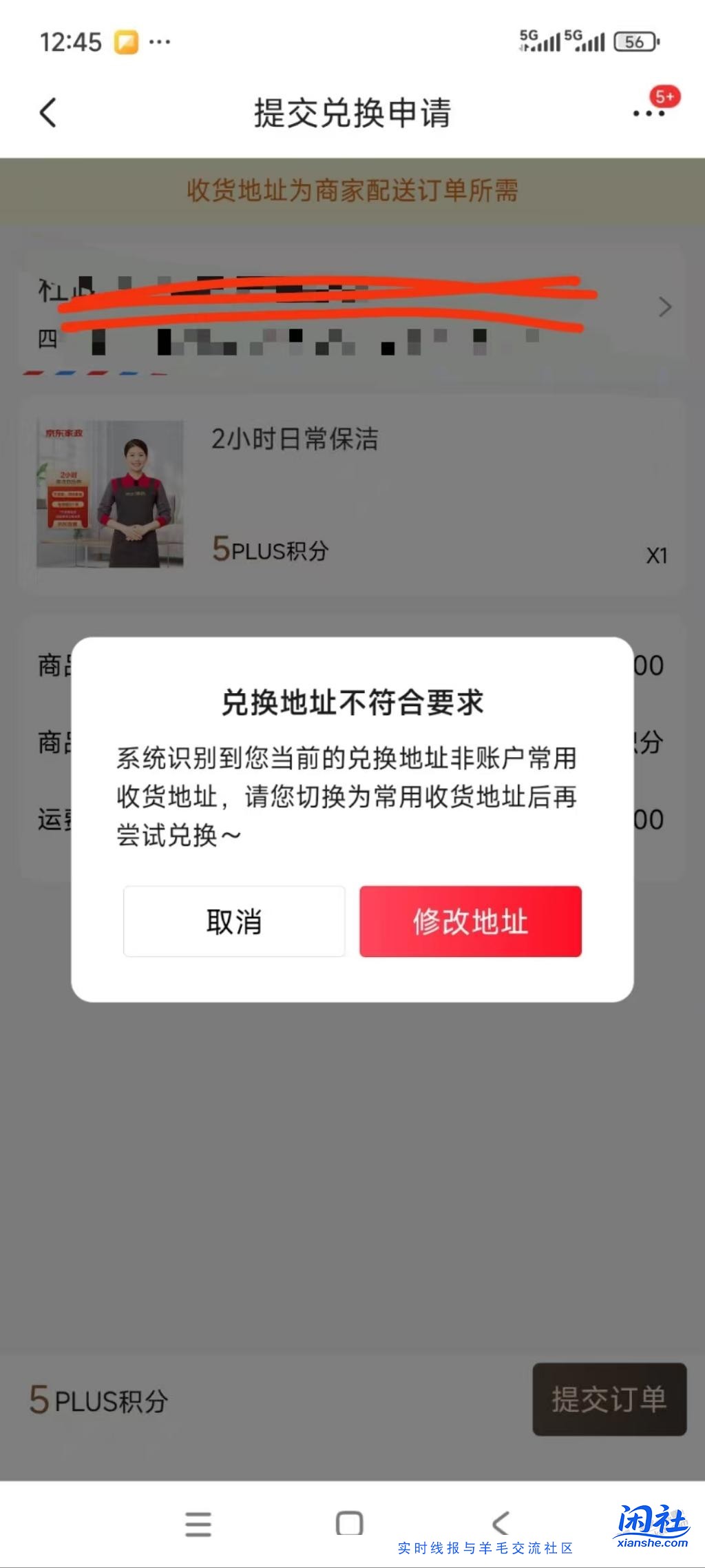Open recent apps from the navigation bar
Screen dimensions: 705x1568
(198, 1524)
